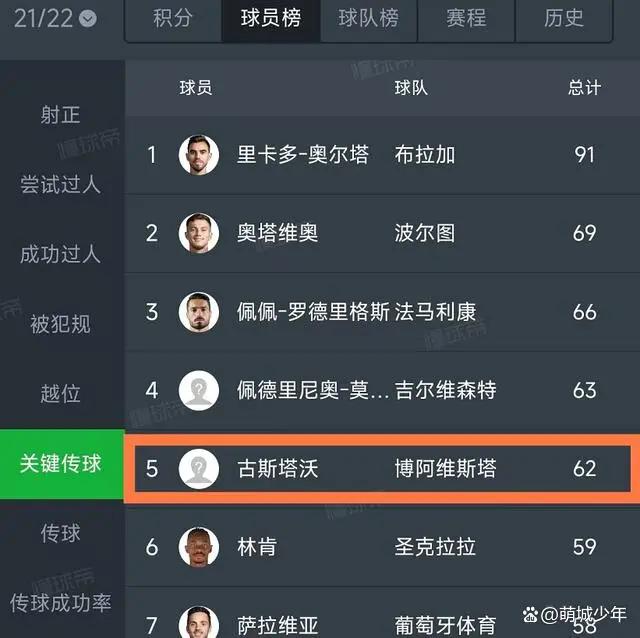This screenshot has height=638, width=640.
Task: View player 林肯 from 圣克拉拉
Action: pos(257,547)
